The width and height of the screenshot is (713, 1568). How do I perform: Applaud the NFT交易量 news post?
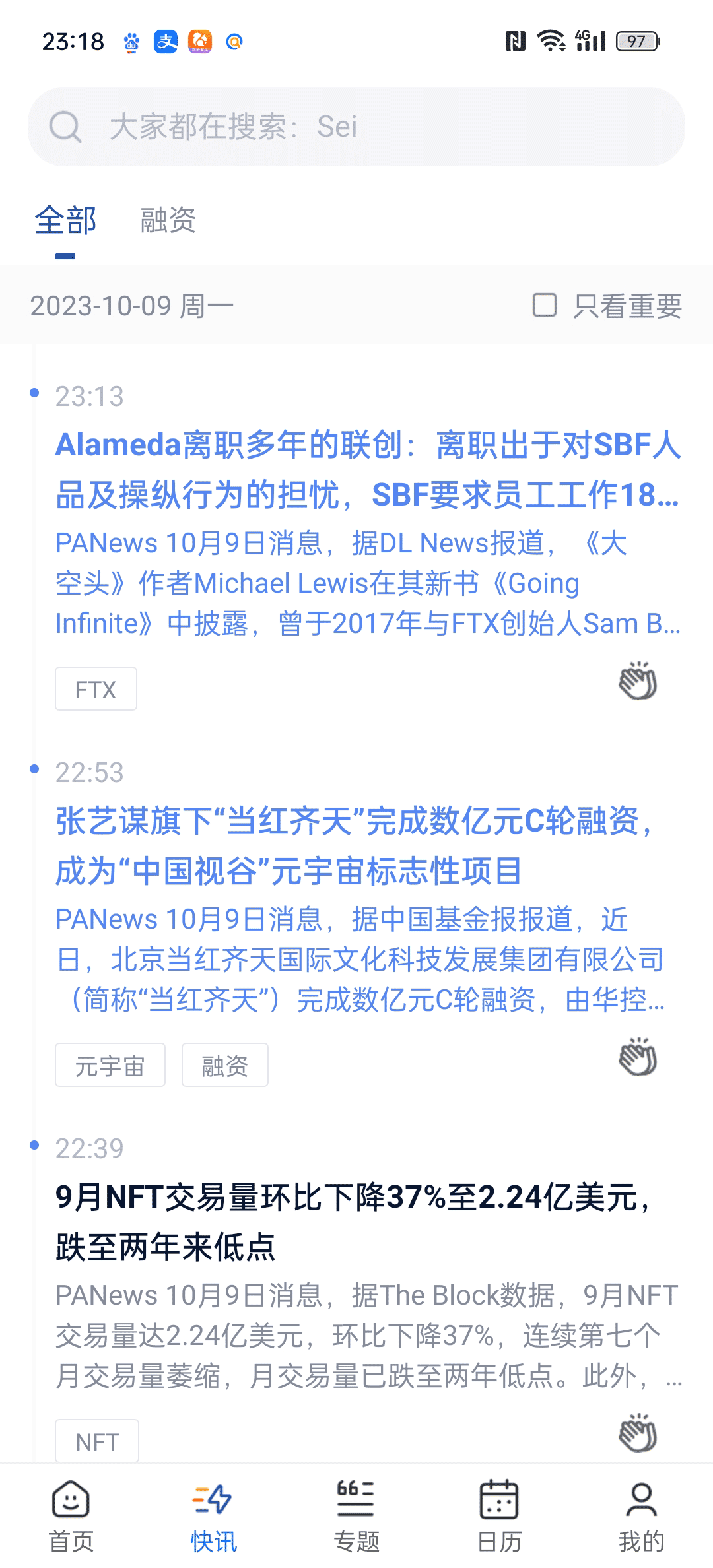pyautogui.click(x=638, y=1432)
